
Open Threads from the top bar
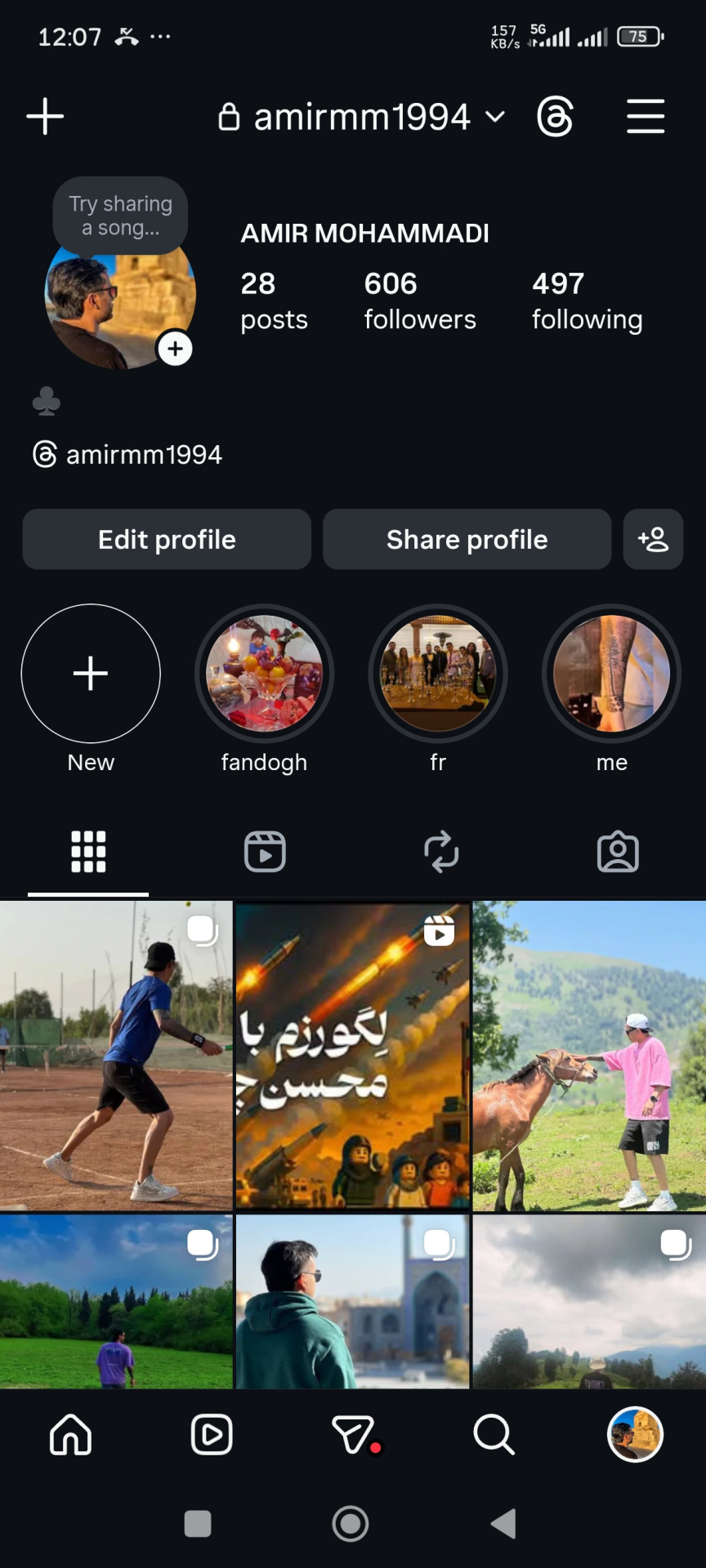point(555,117)
